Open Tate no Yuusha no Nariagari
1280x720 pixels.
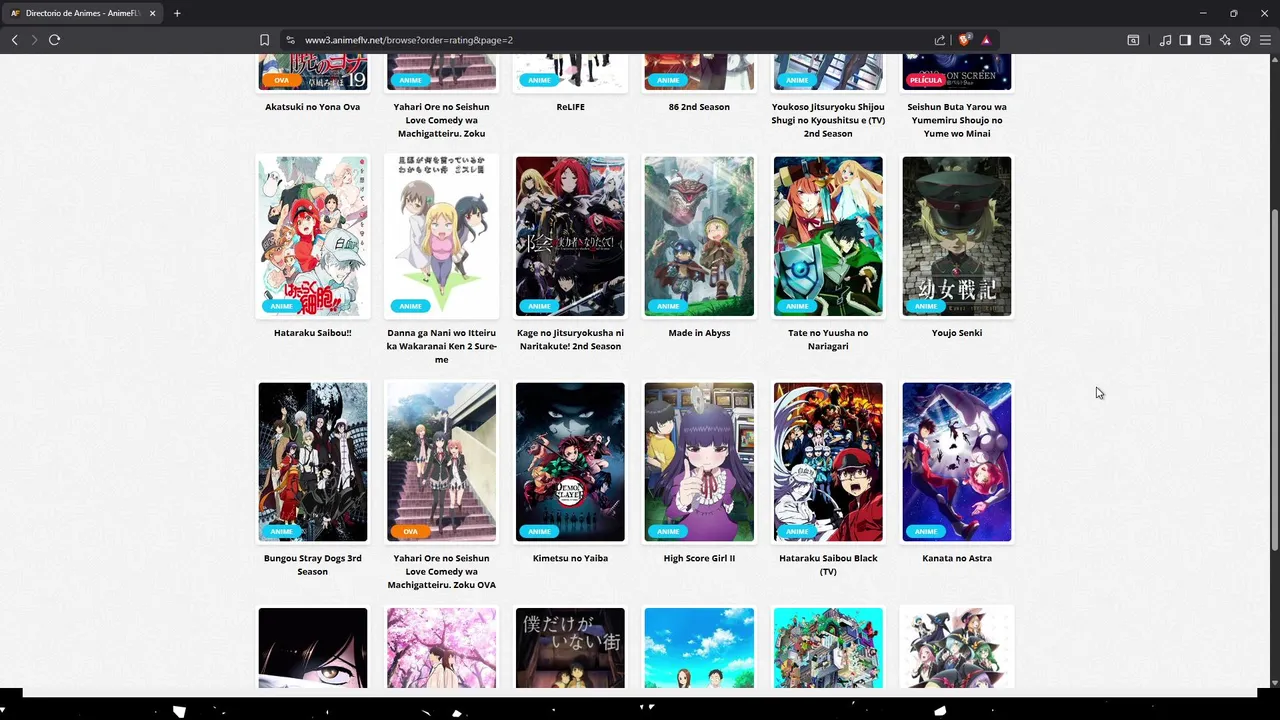pyautogui.click(x=828, y=236)
